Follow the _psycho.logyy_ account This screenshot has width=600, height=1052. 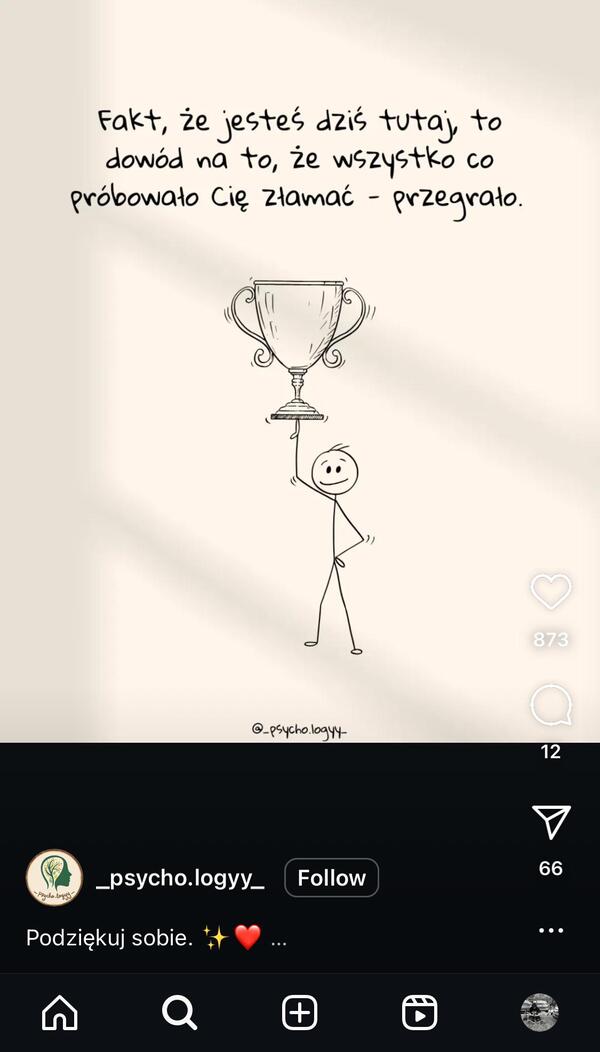coord(331,878)
